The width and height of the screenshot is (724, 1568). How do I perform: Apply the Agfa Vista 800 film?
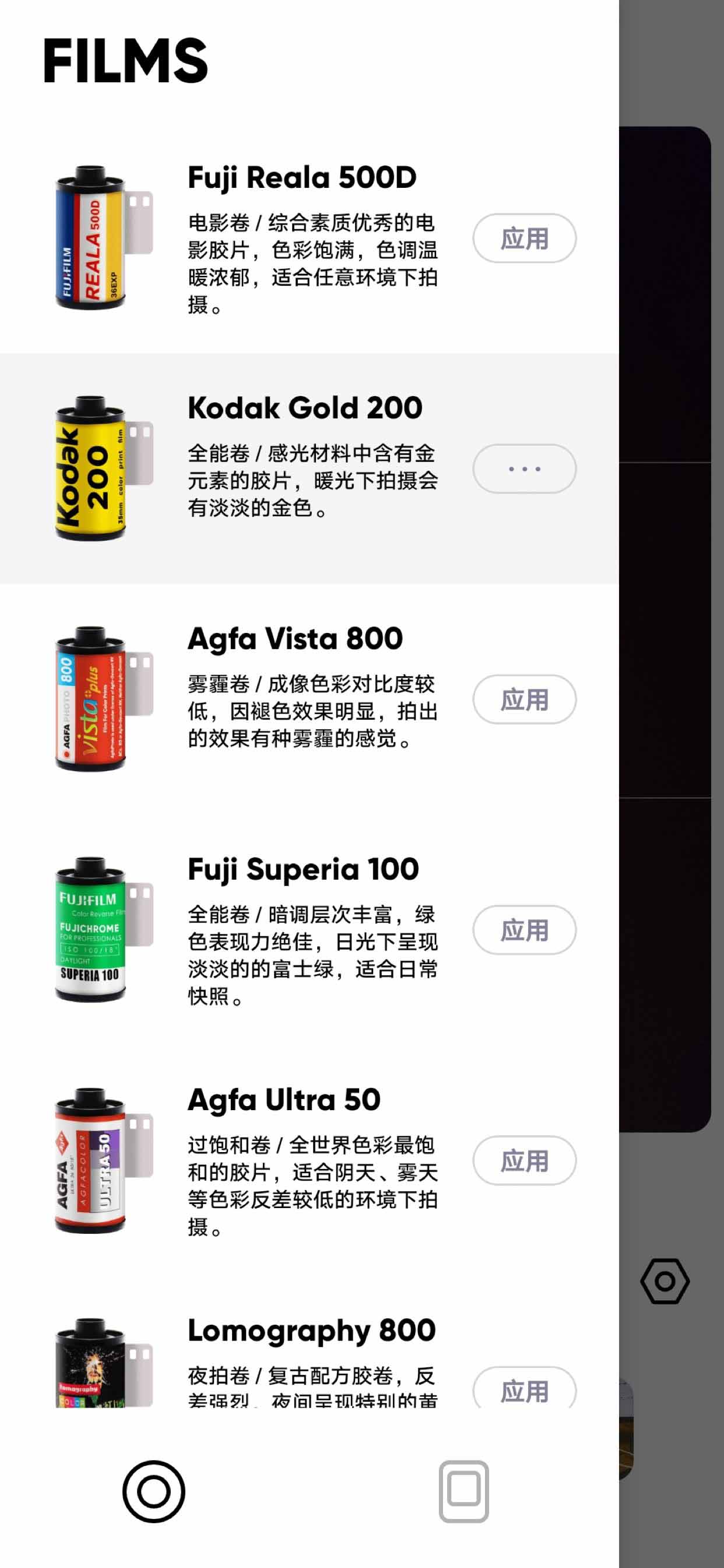click(525, 700)
